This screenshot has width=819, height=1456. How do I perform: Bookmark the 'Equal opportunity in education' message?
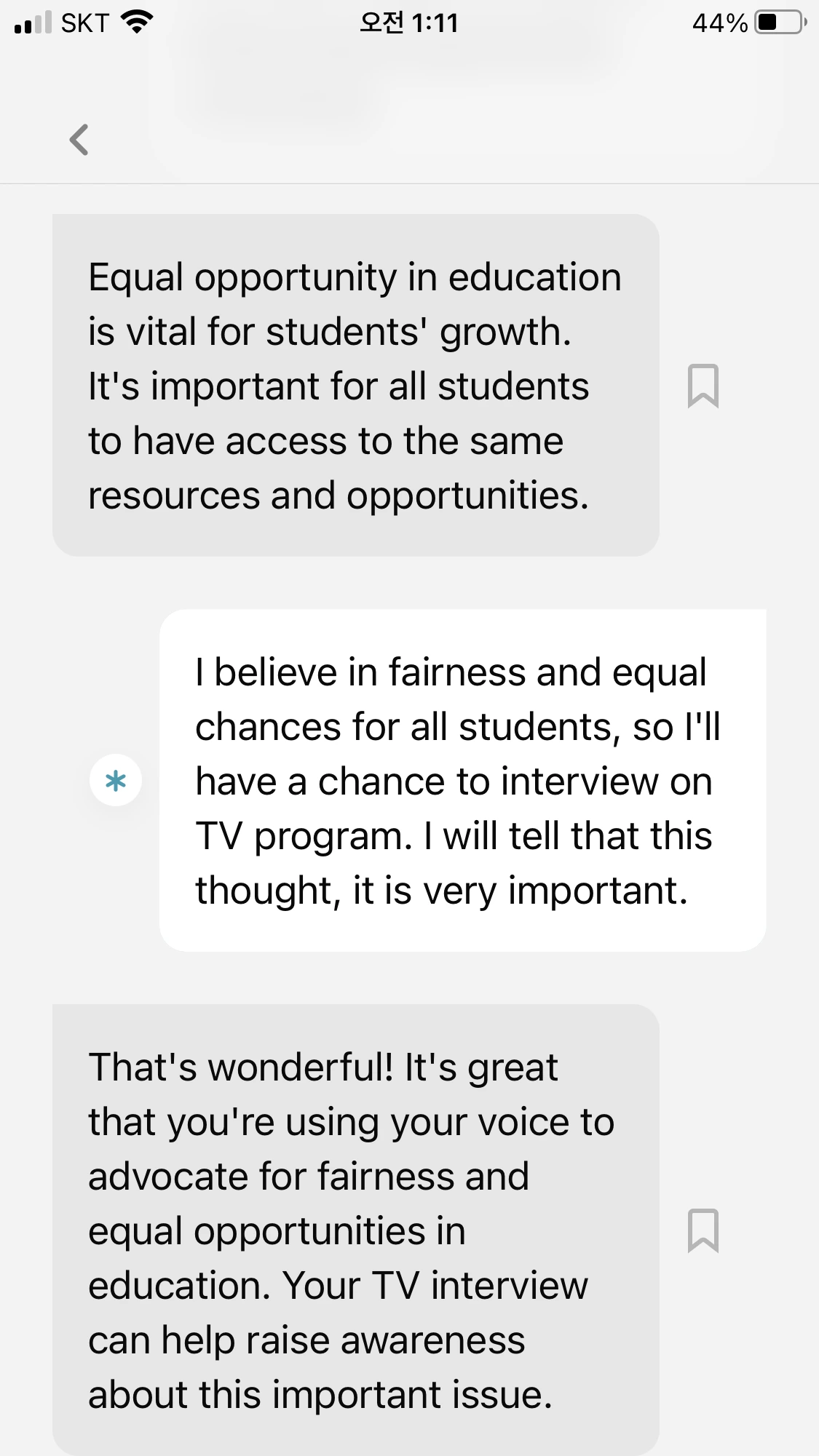[x=703, y=386]
